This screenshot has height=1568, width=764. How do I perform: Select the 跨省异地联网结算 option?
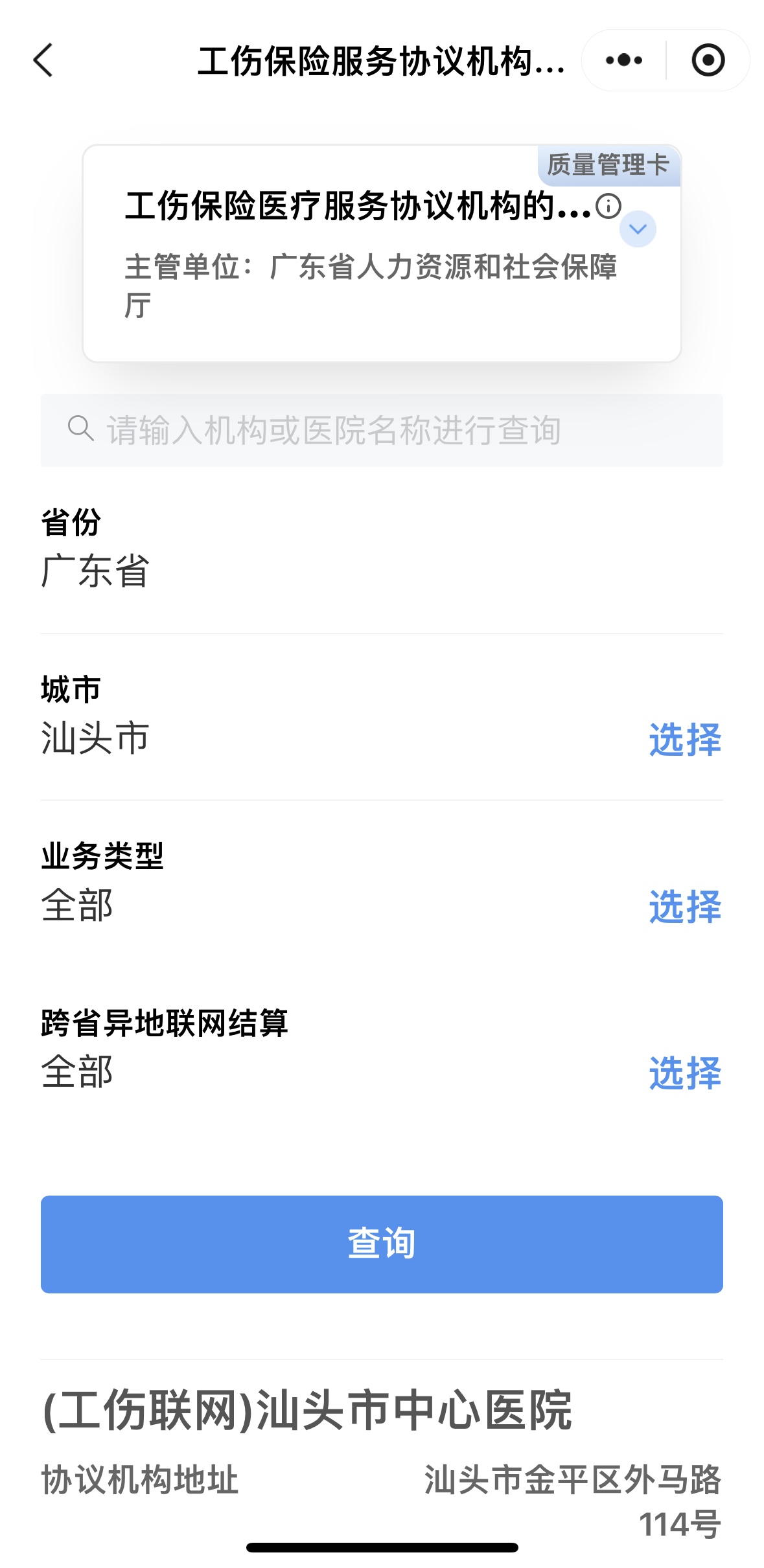(684, 1073)
